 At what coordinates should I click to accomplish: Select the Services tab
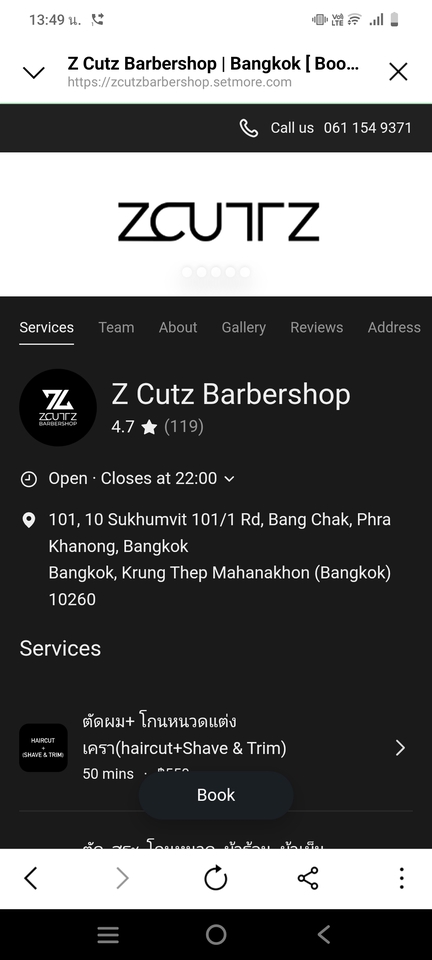[x=47, y=328]
